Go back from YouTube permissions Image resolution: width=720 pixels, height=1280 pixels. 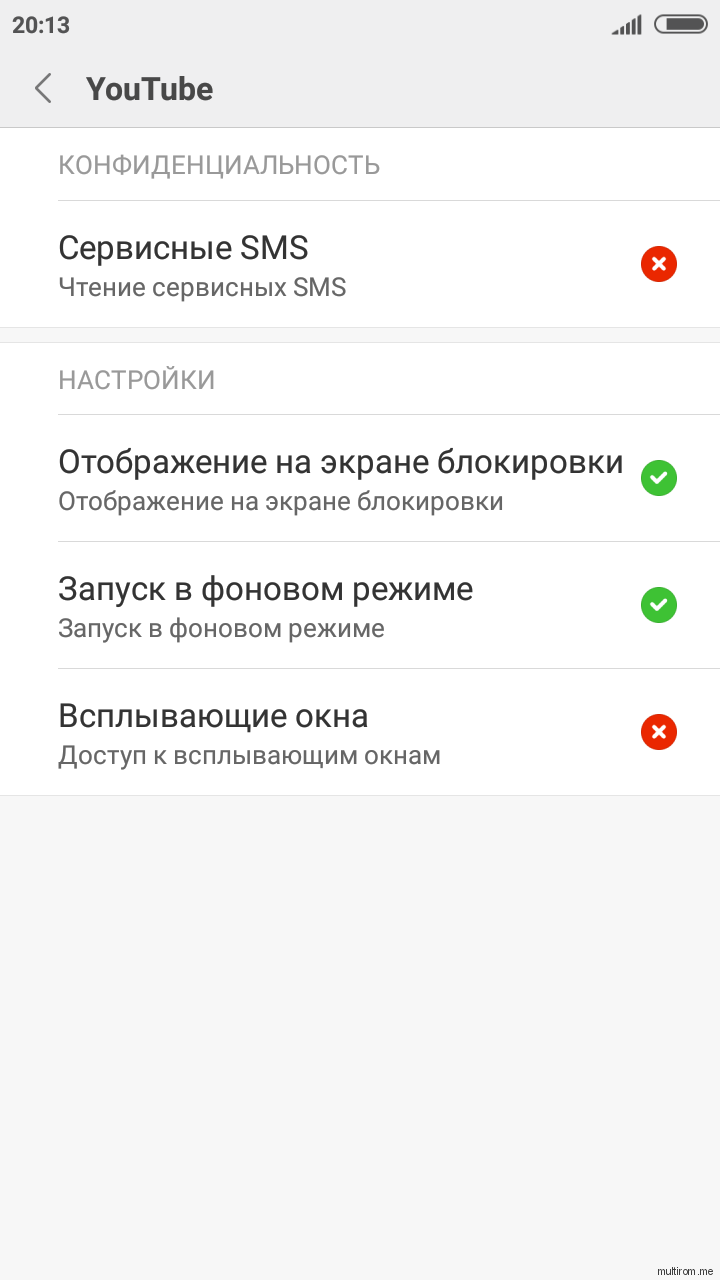pyautogui.click(x=43, y=89)
